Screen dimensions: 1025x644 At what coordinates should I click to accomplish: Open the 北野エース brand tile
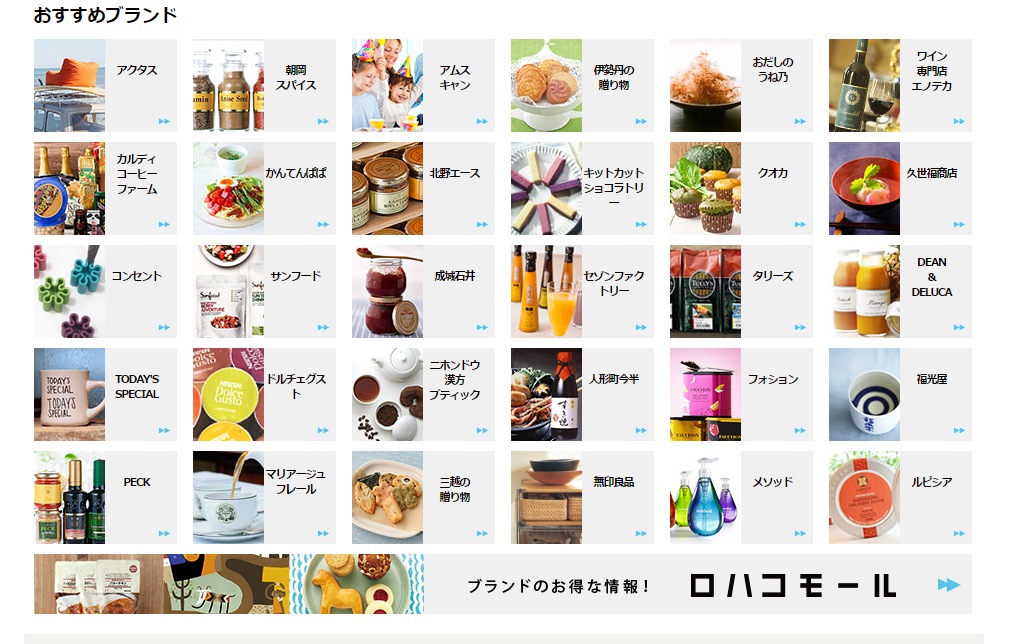click(x=423, y=188)
